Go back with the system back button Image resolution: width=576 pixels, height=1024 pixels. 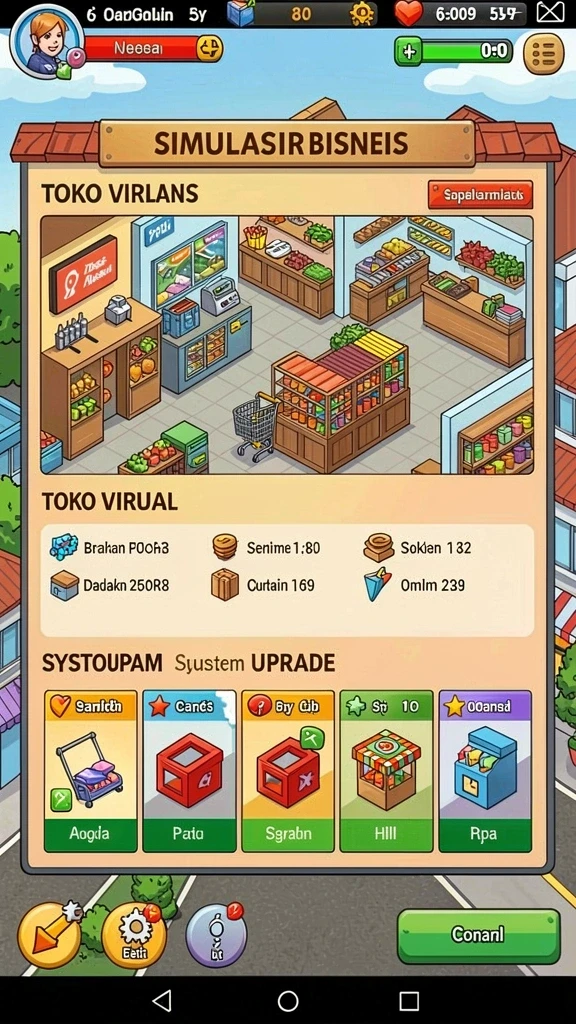161,1000
